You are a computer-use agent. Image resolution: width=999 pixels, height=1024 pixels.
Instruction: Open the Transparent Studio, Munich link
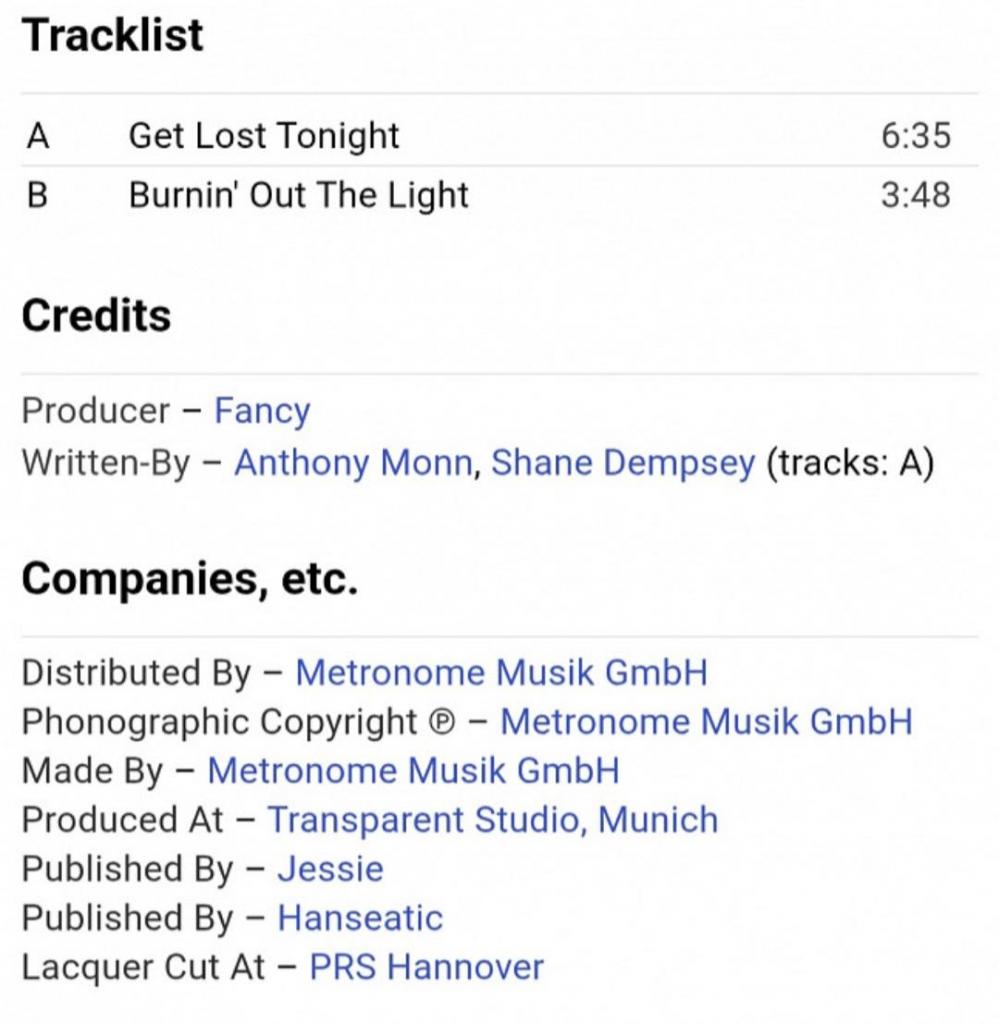[492, 820]
